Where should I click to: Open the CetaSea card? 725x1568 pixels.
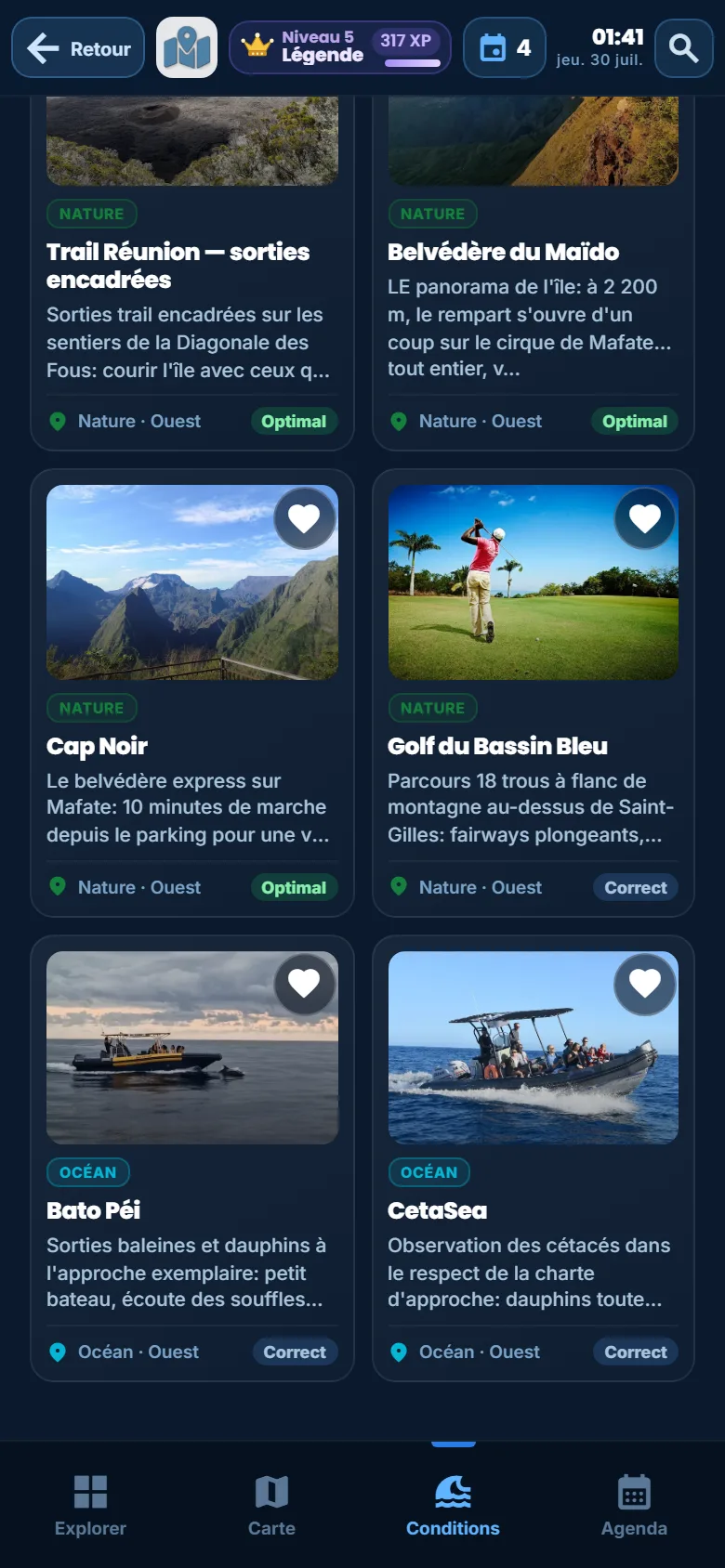[534, 1158]
